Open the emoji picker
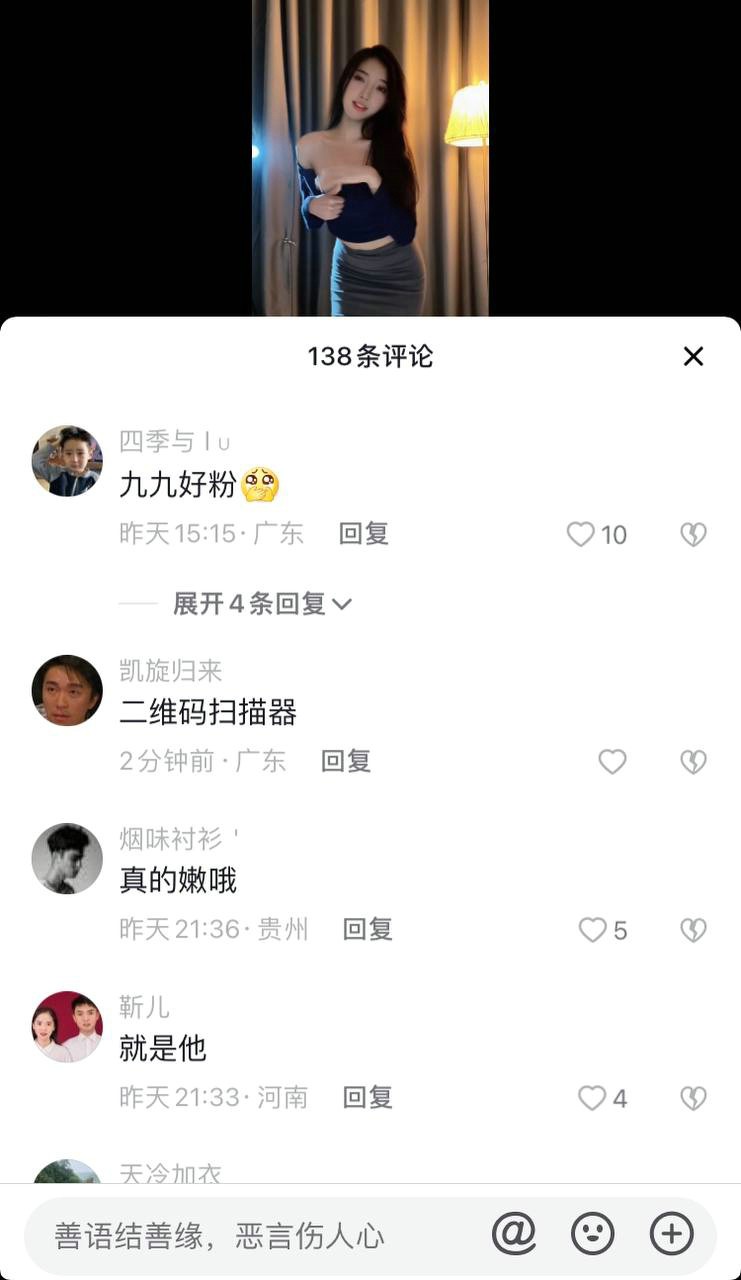 click(592, 1235)
